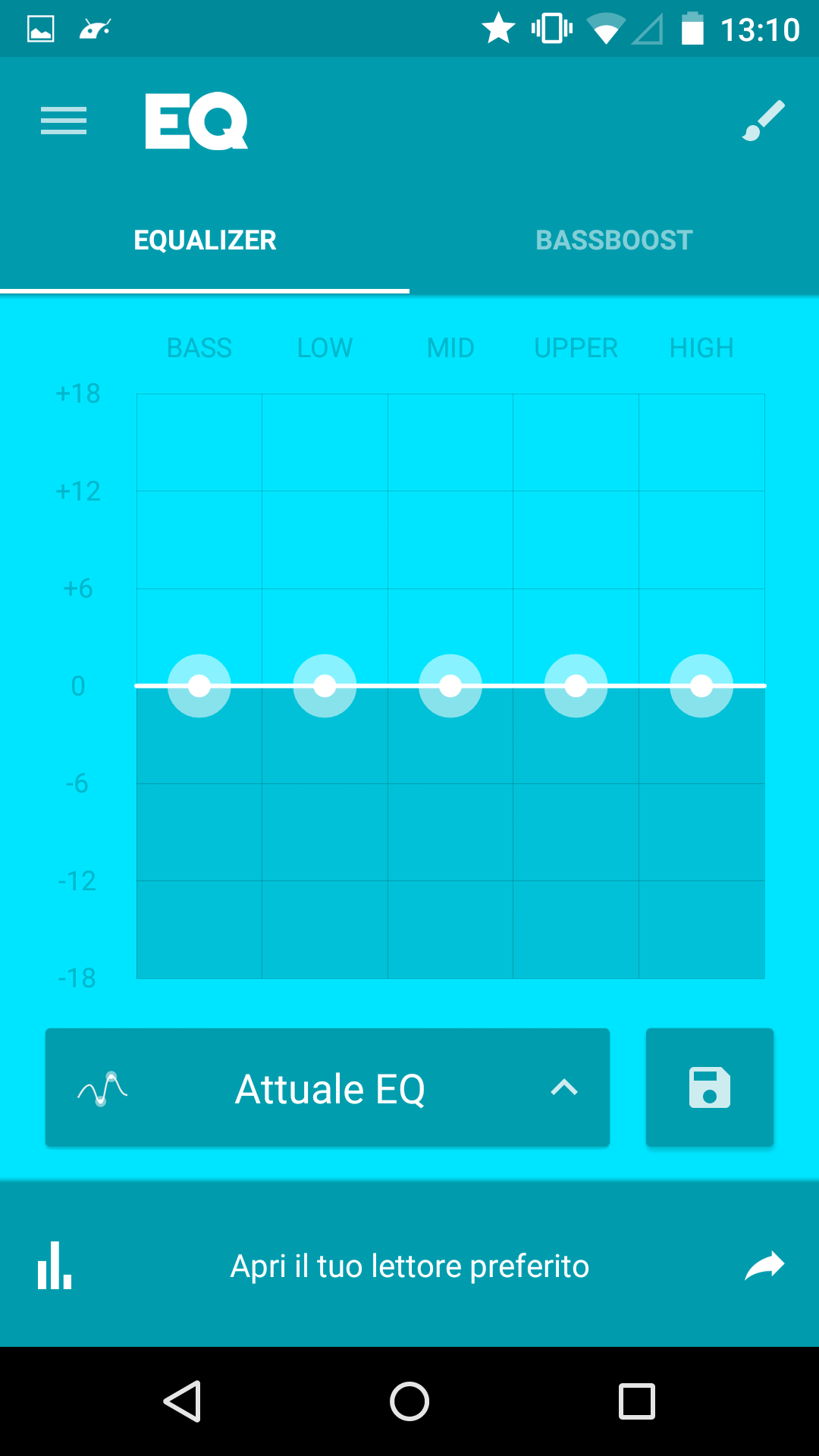819x1456 pixels.
Task: Tap the MID band slider handle
Action: pyautogui.click(x=450, y=686)
